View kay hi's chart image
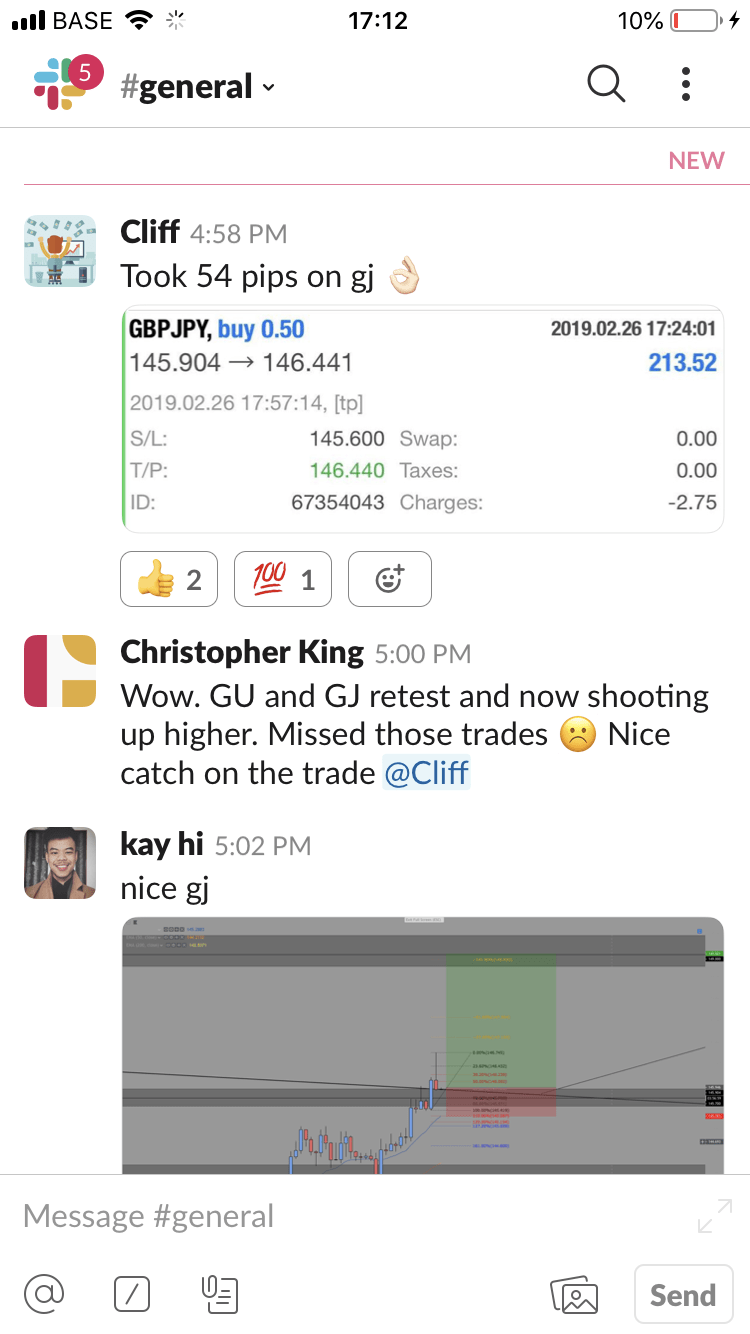Image resolution: width=750 pixels, height=1334 pixels. 422,1045
